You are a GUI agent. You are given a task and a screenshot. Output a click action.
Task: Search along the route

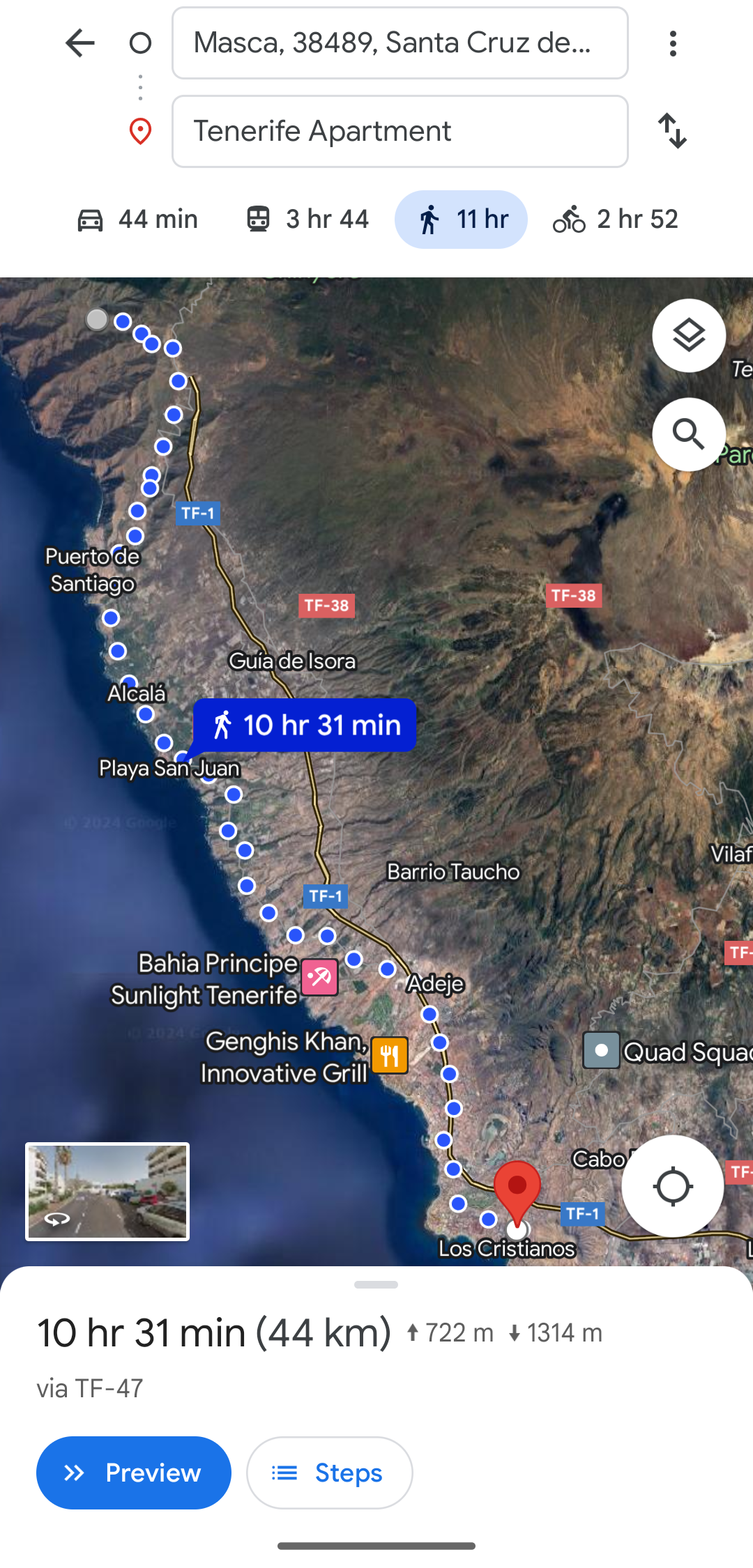(x=689, y=434)
